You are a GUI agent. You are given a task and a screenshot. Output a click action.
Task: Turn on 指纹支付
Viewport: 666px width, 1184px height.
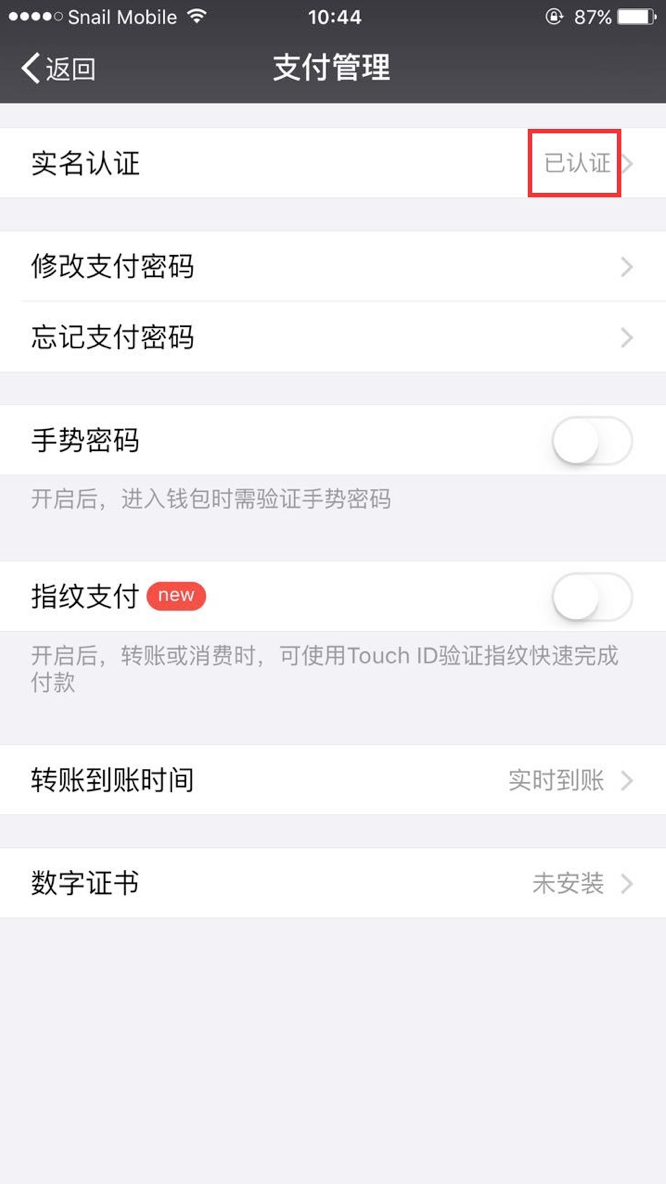click(x=592, y=597)
